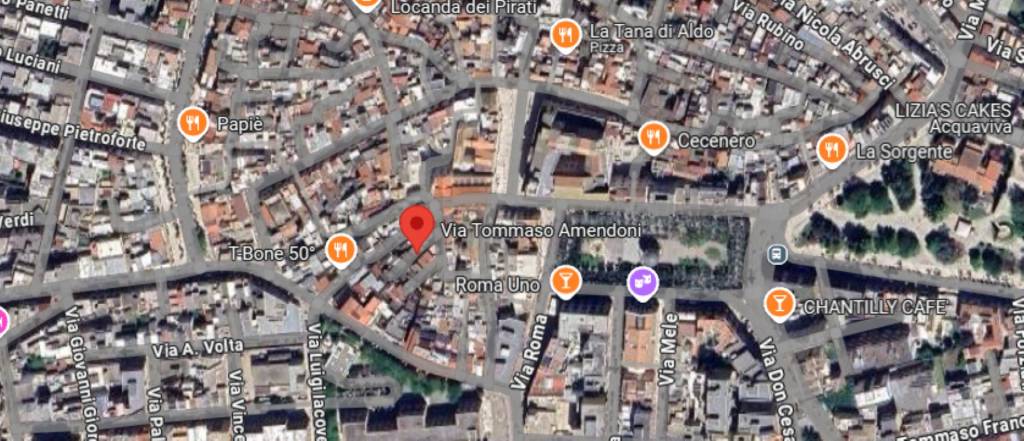Select the red Via Tommaso Amendoni pin

(416, 225)
